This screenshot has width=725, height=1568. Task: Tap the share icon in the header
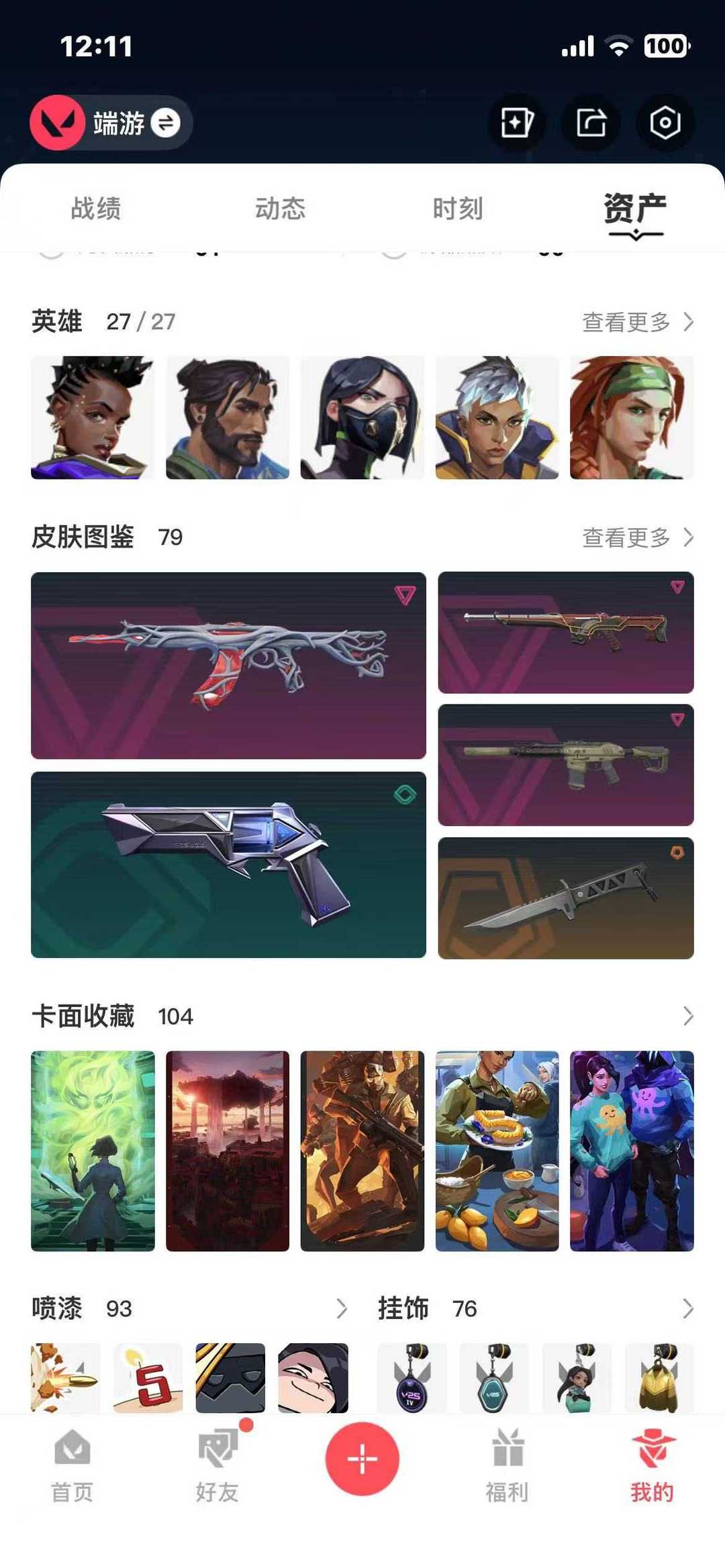(x=591, y=123)
